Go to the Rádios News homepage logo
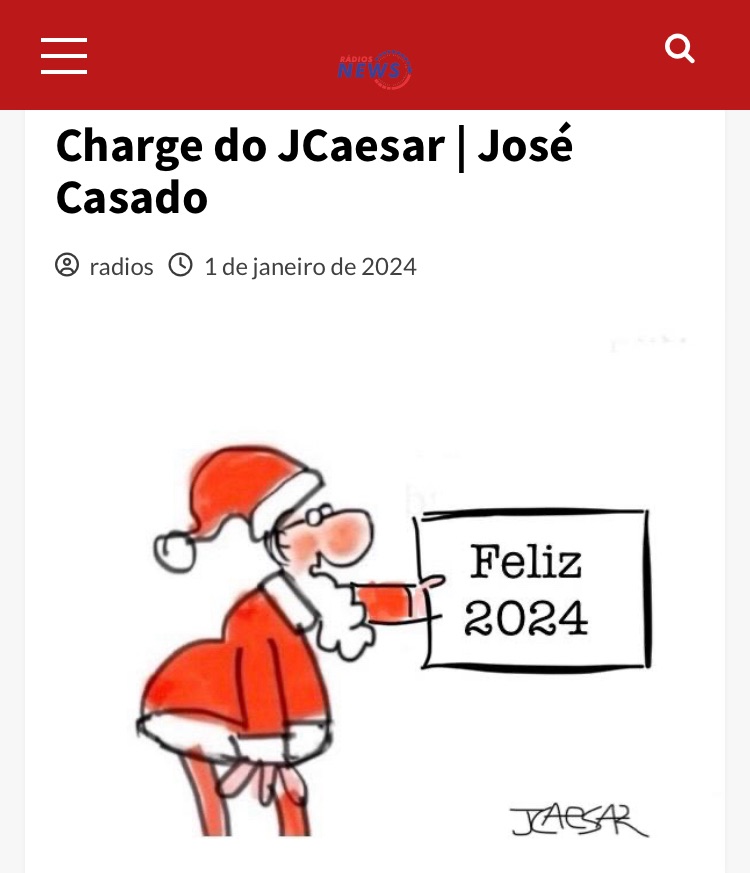Image resolution: width=750 pixels, height=873 pixels. [375, 68]
